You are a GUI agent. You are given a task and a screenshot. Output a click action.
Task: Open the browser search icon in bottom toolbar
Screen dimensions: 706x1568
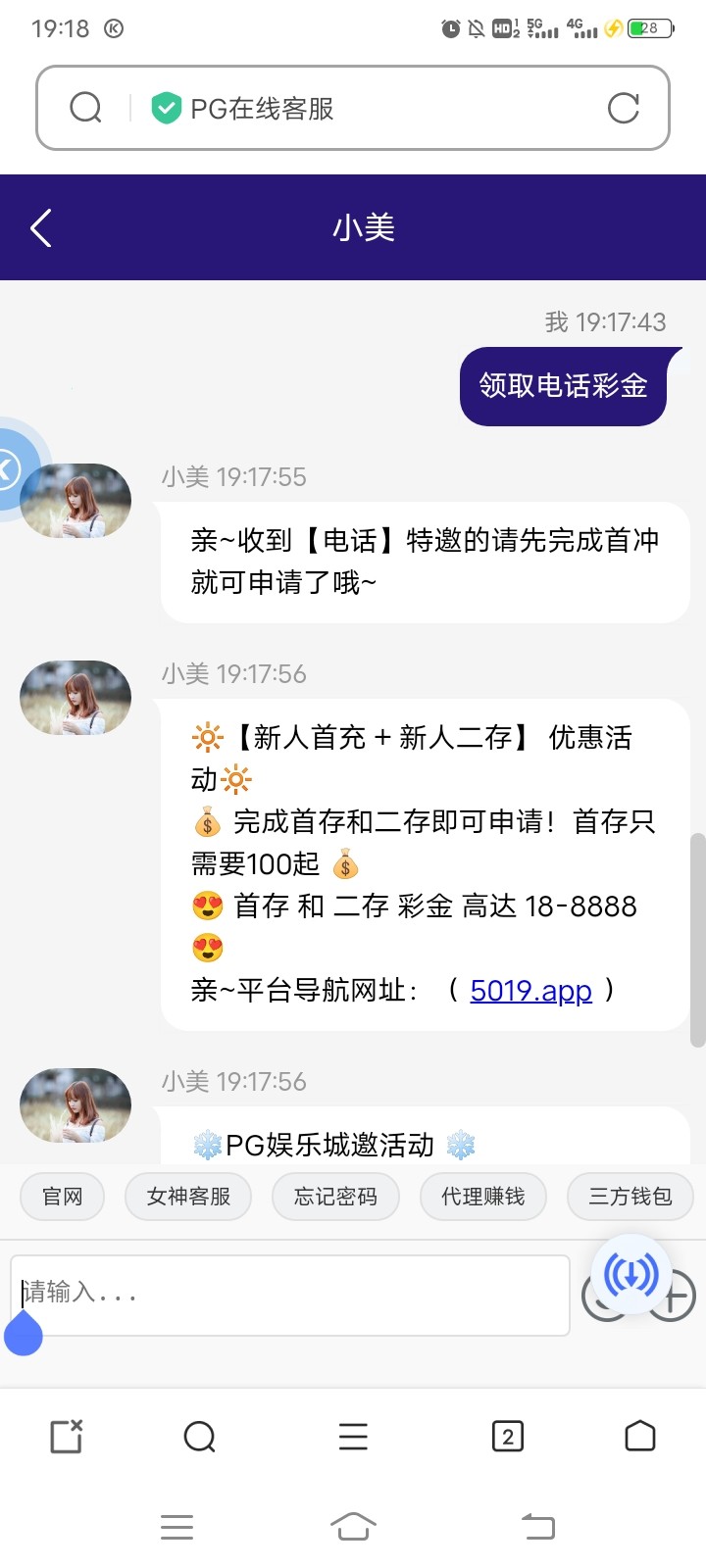(x=199, y=1437)
